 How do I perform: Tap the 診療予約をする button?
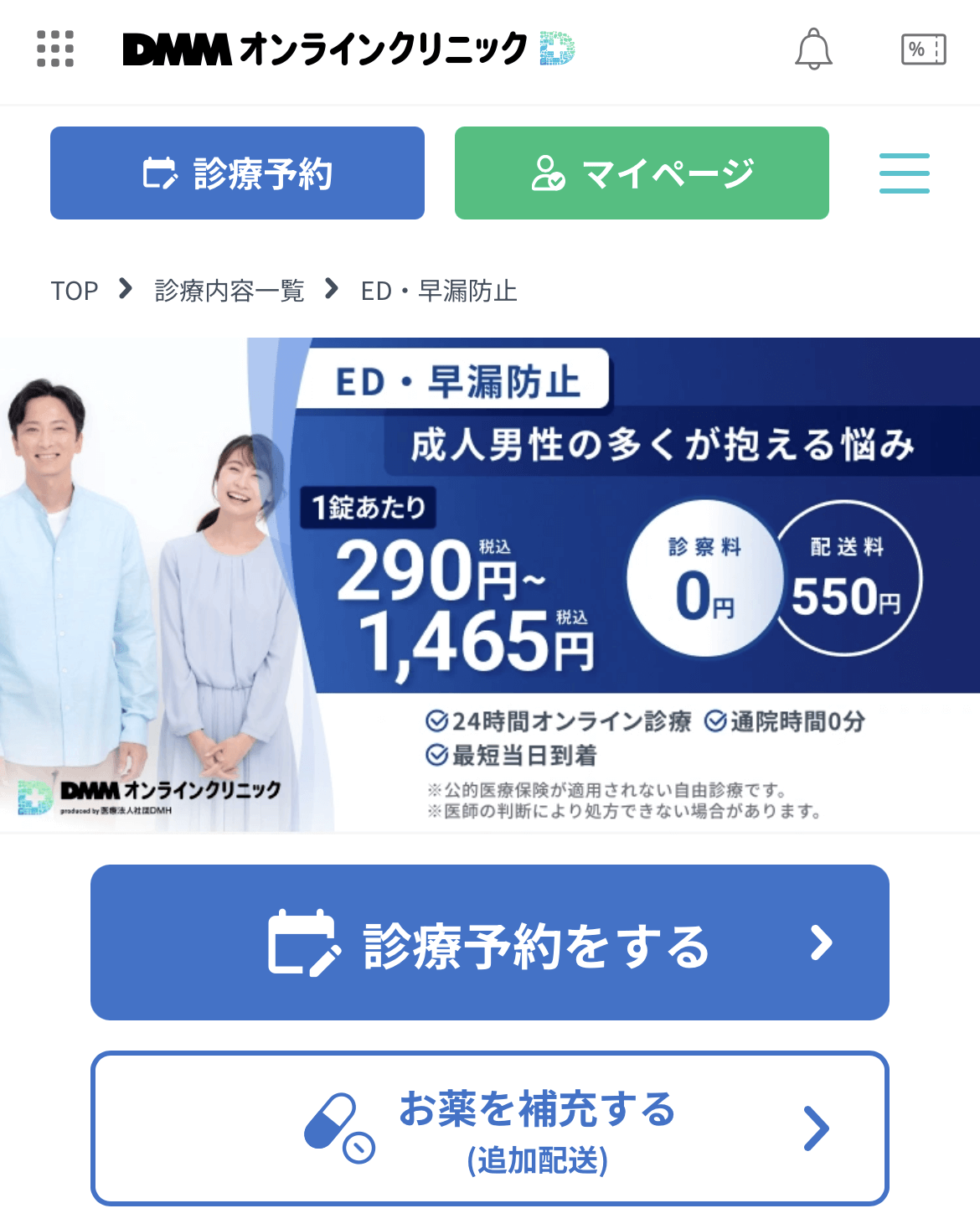click(489, 942)
